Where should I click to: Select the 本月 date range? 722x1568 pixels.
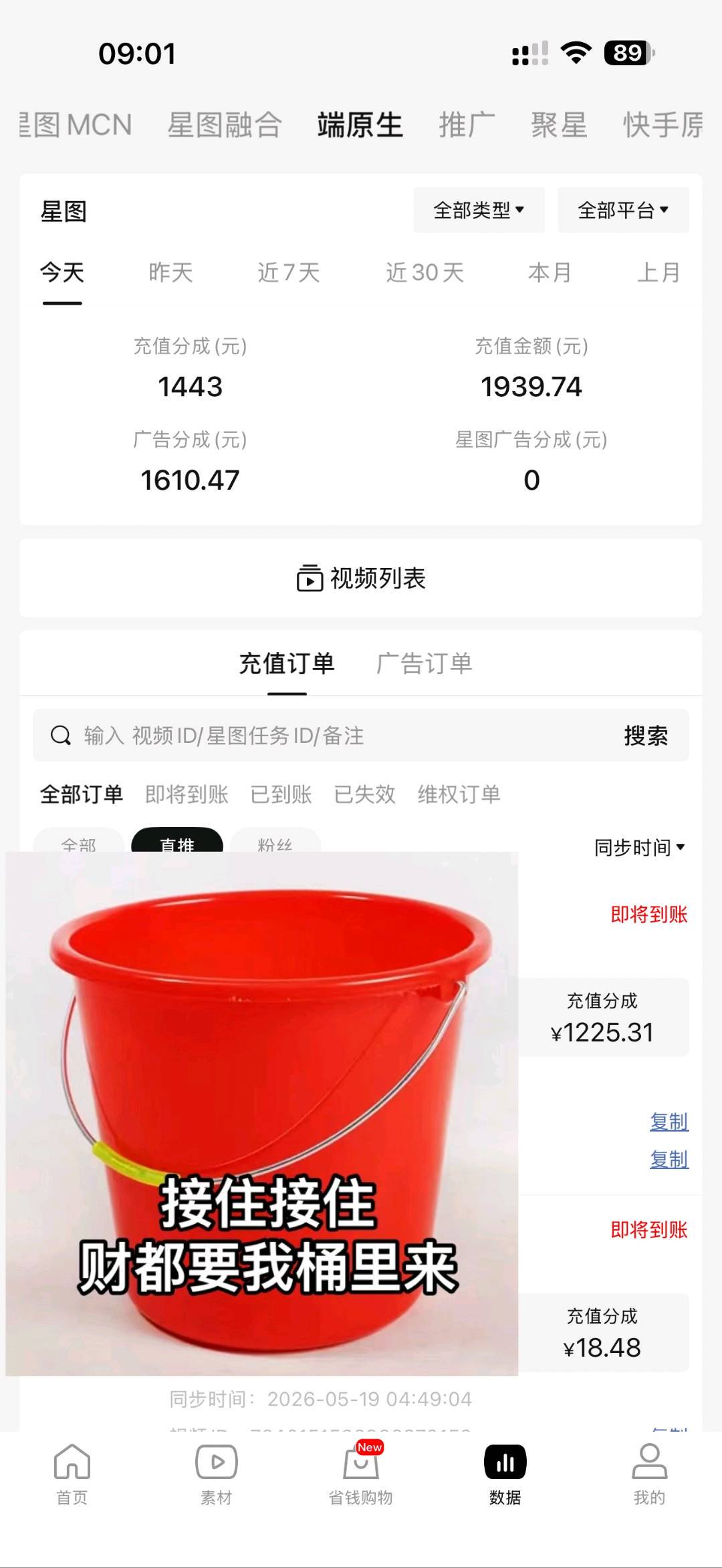coord(550,273)
